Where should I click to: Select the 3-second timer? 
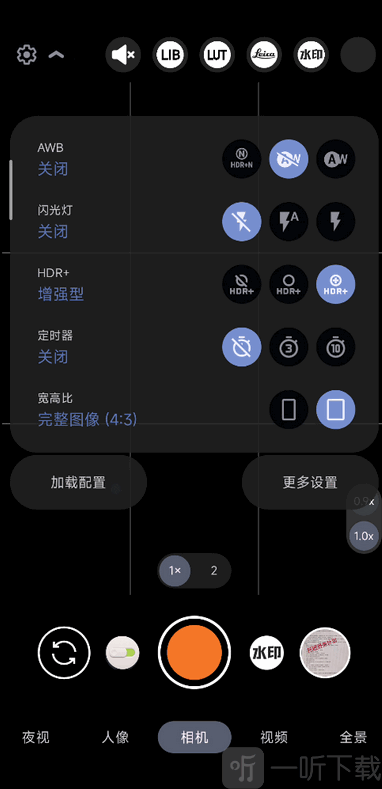tap(289, 347)
